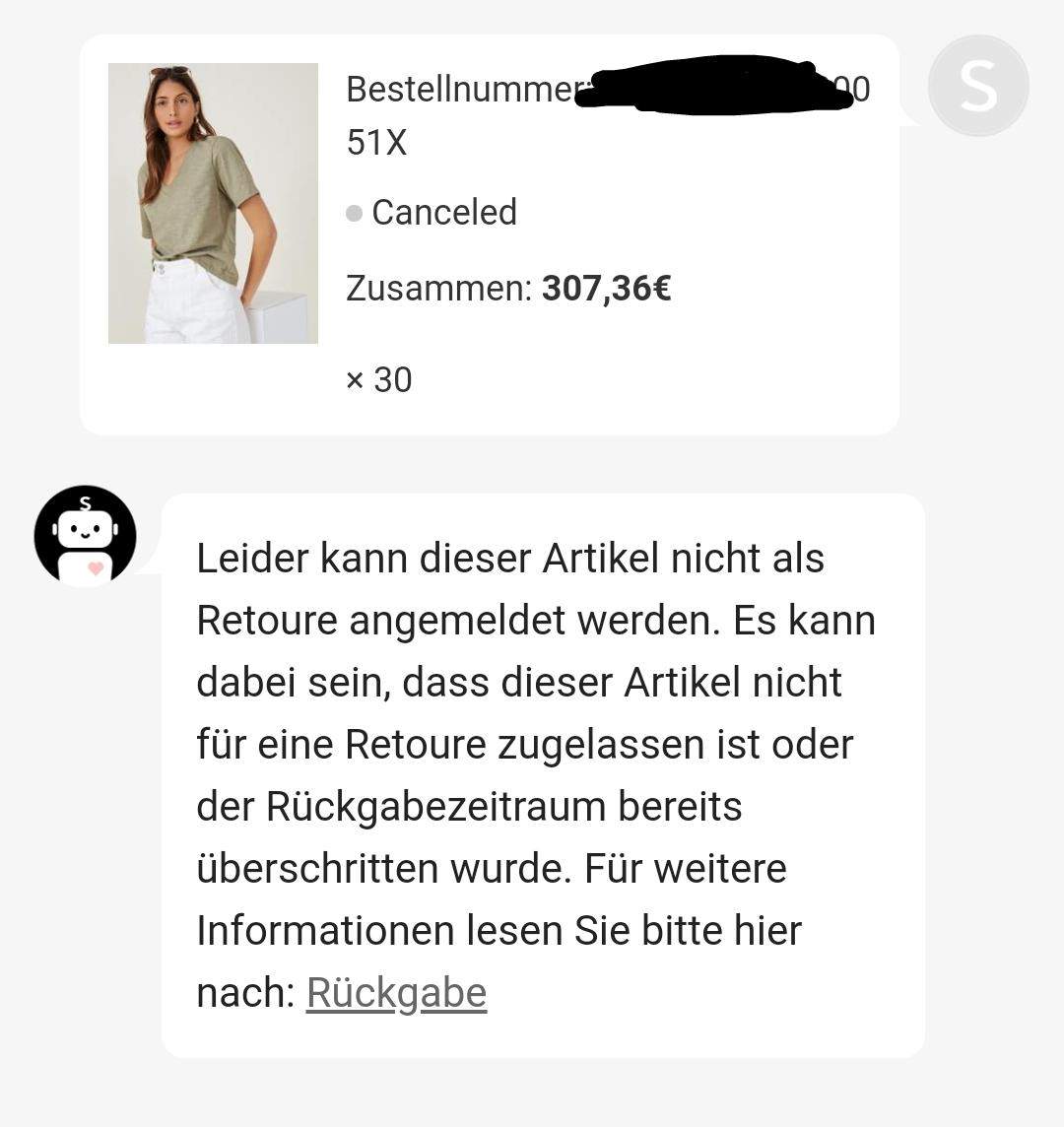Click the heart icon on the robot avatar
This screenshot has height=1127, width=1064.
tap(96, 568)
